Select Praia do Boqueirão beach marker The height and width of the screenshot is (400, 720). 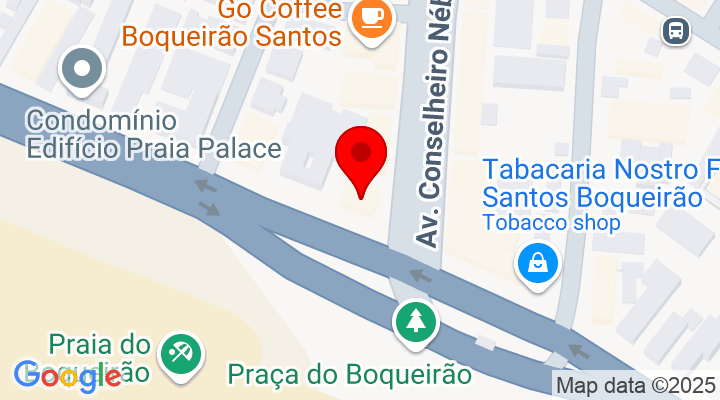click(x=182, y=355)
